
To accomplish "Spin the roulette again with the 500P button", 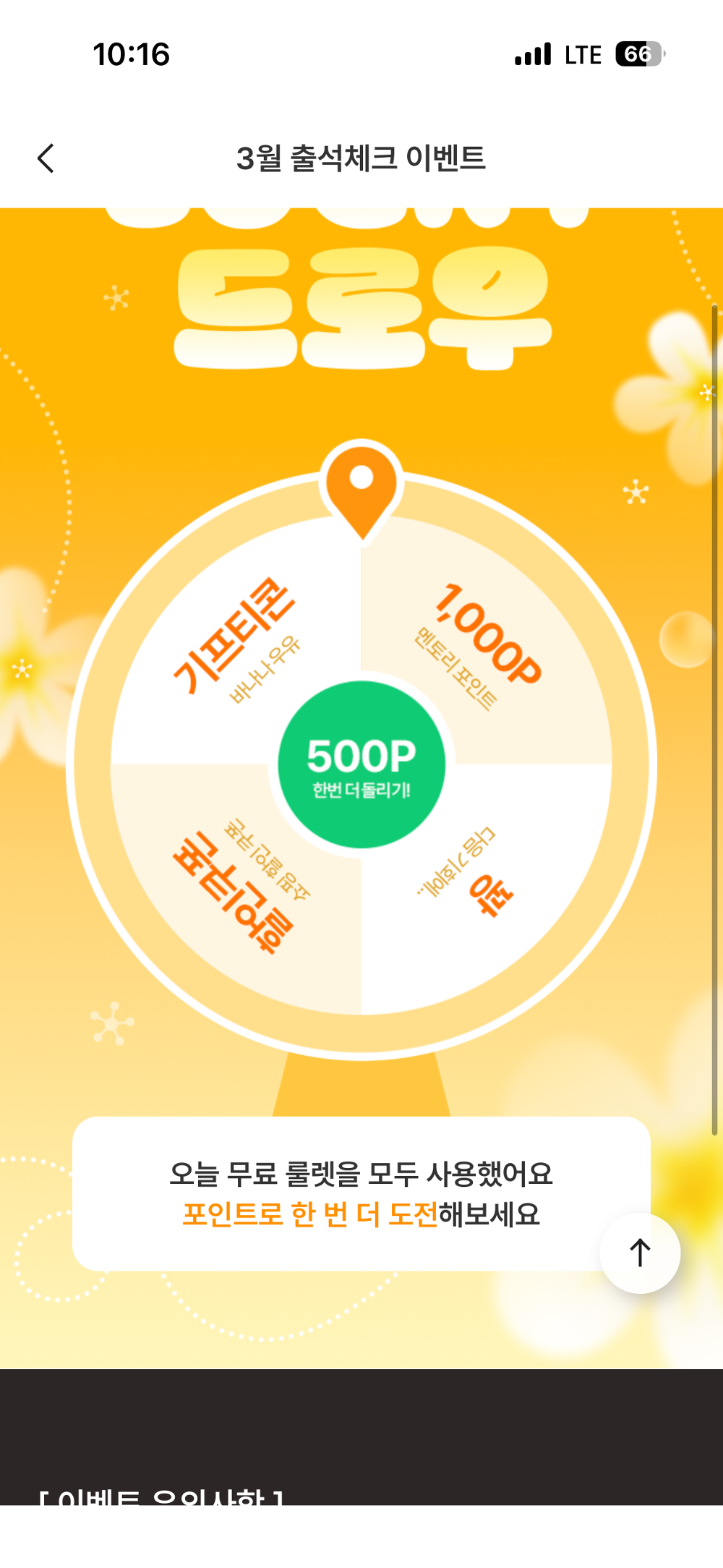I will [x=361, y=764].
